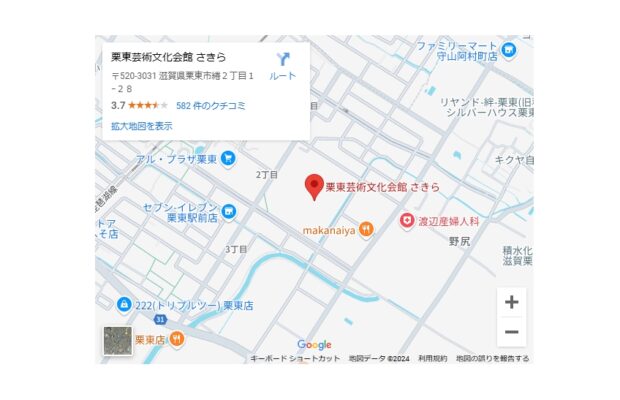The width and height of the screenshot is (620, 400).
Task: Select アル・プラザ栗東 shopping marker
Action: (228, 158)
